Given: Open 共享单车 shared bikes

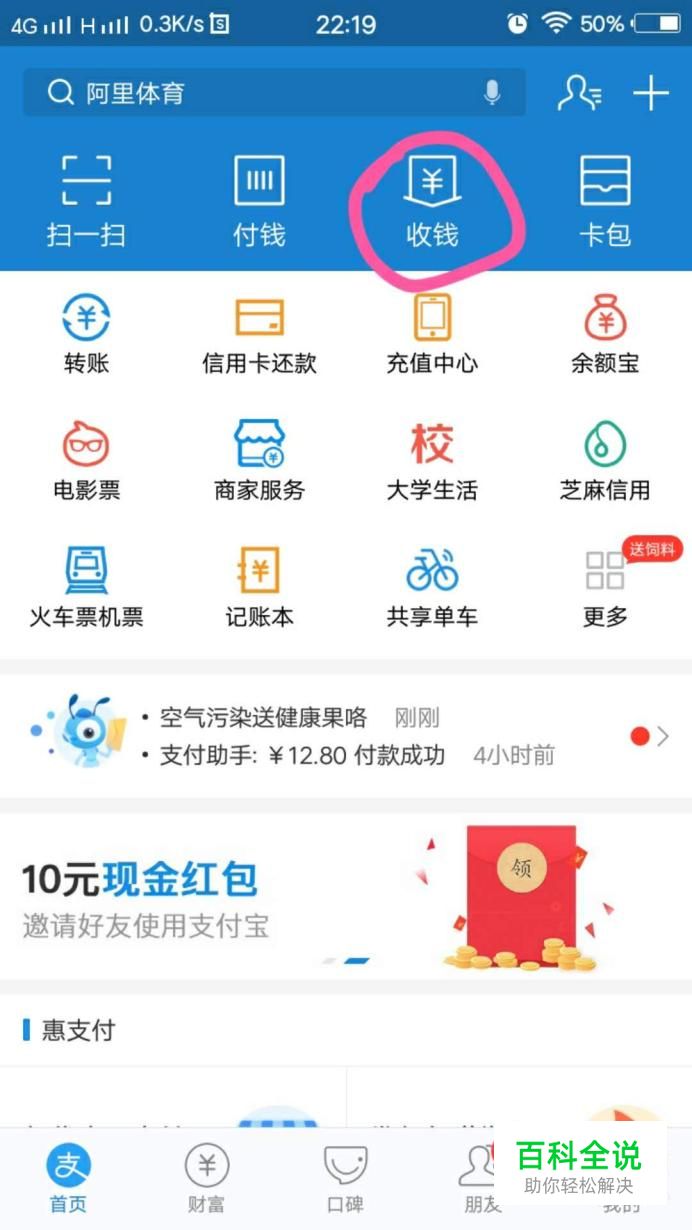Looking at the screenshot, I should point(432,587).
